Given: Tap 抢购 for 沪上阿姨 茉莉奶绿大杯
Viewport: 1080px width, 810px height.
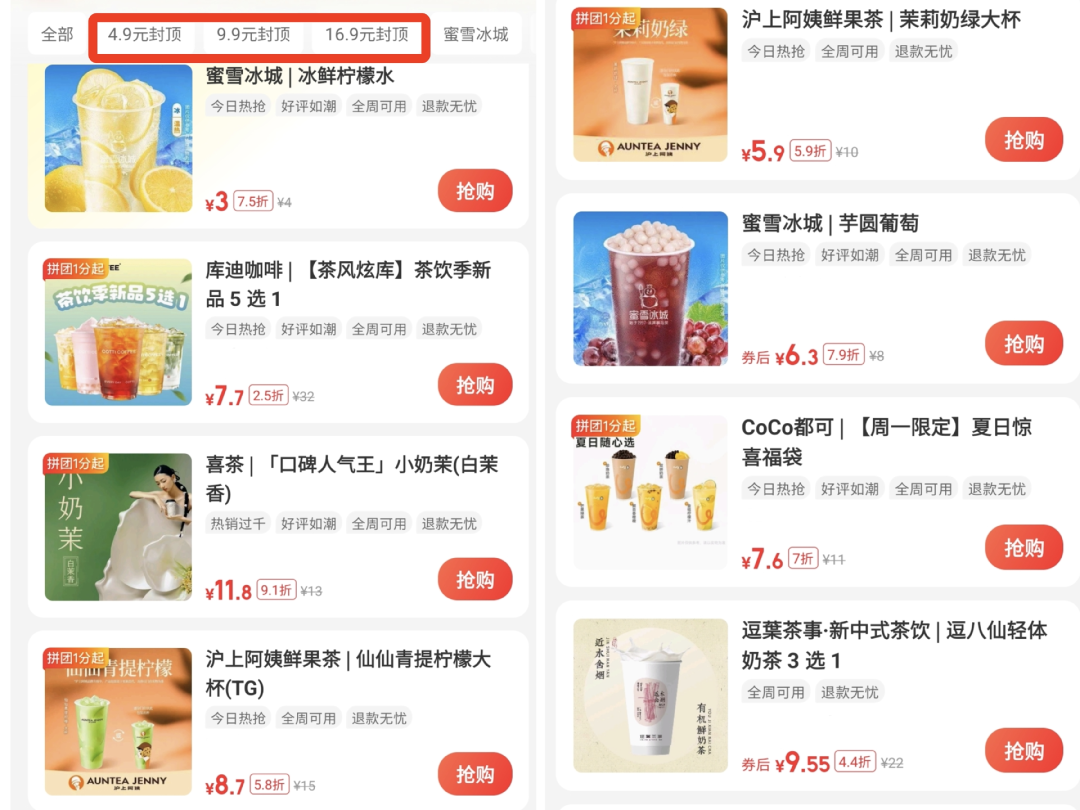Looking at the screenshot, I should (1023, 140).
